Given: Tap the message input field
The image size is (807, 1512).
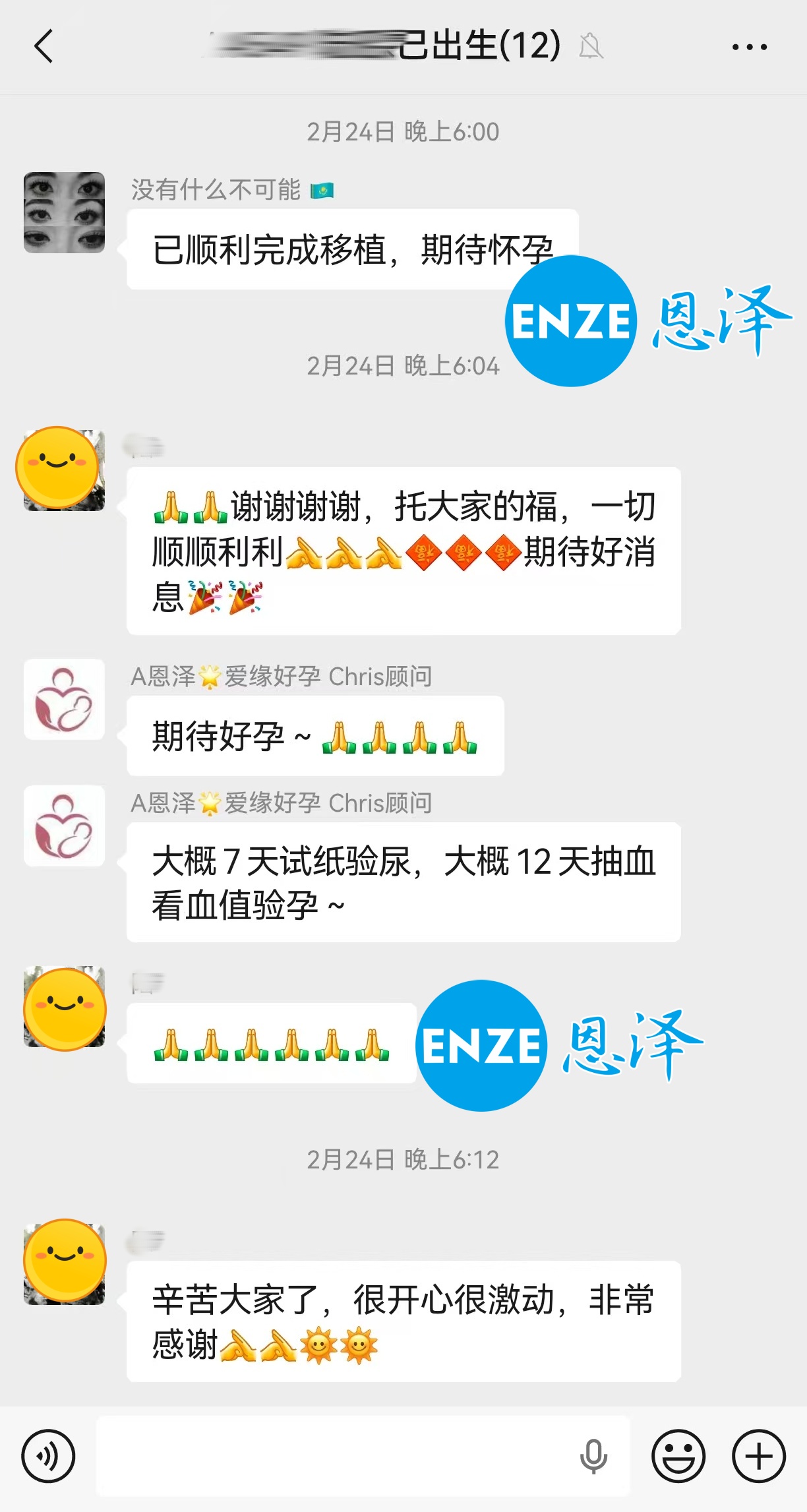Looking at the screenshot, I should [330, 1457].
